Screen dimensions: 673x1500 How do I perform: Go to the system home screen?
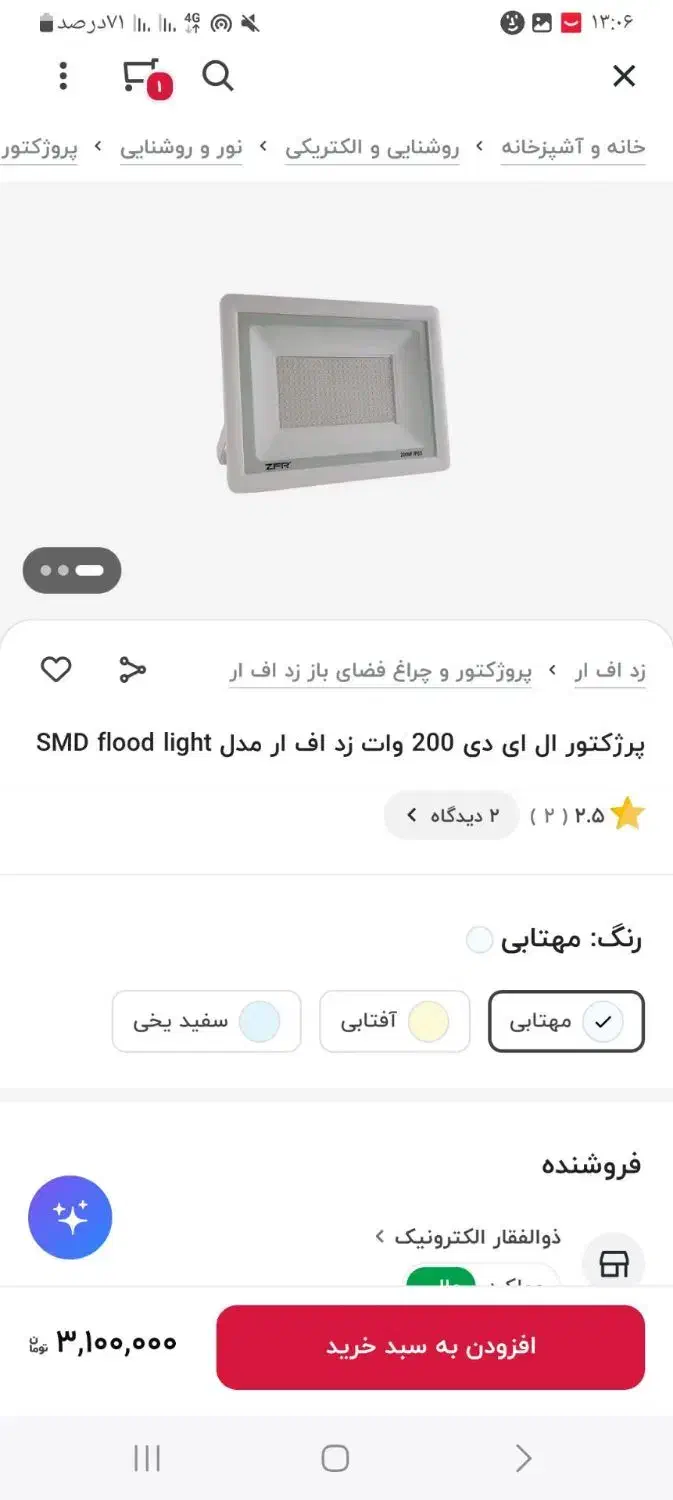[335, 1458]
